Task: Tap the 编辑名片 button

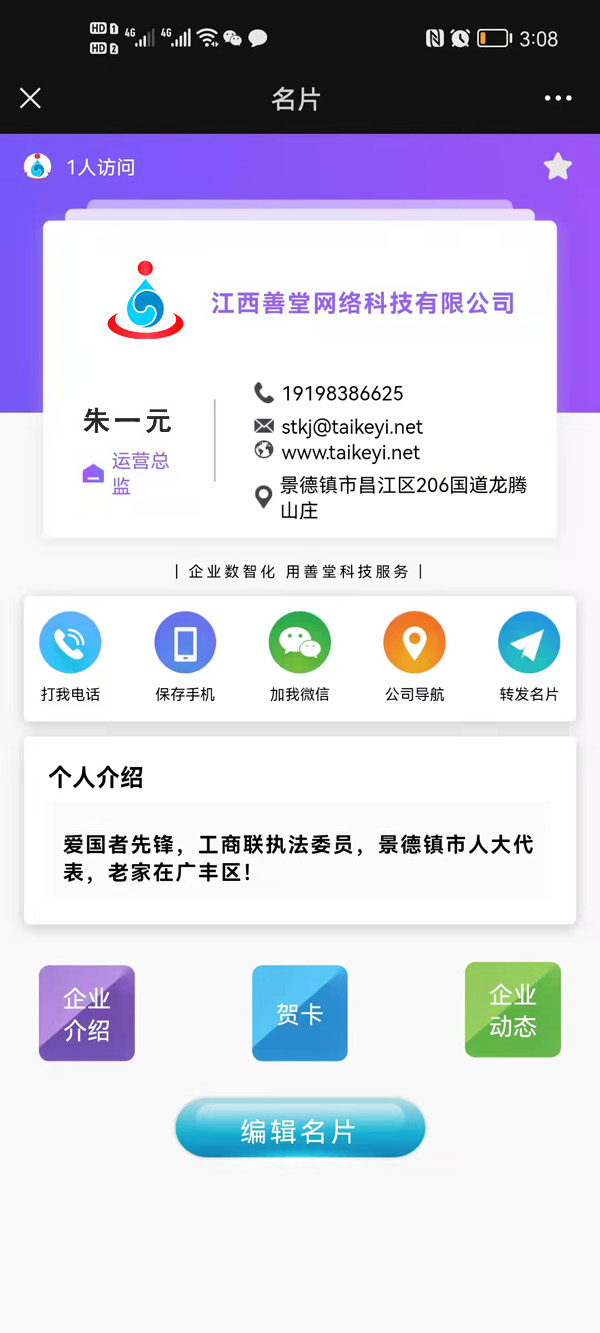Action: point(300,1130)
